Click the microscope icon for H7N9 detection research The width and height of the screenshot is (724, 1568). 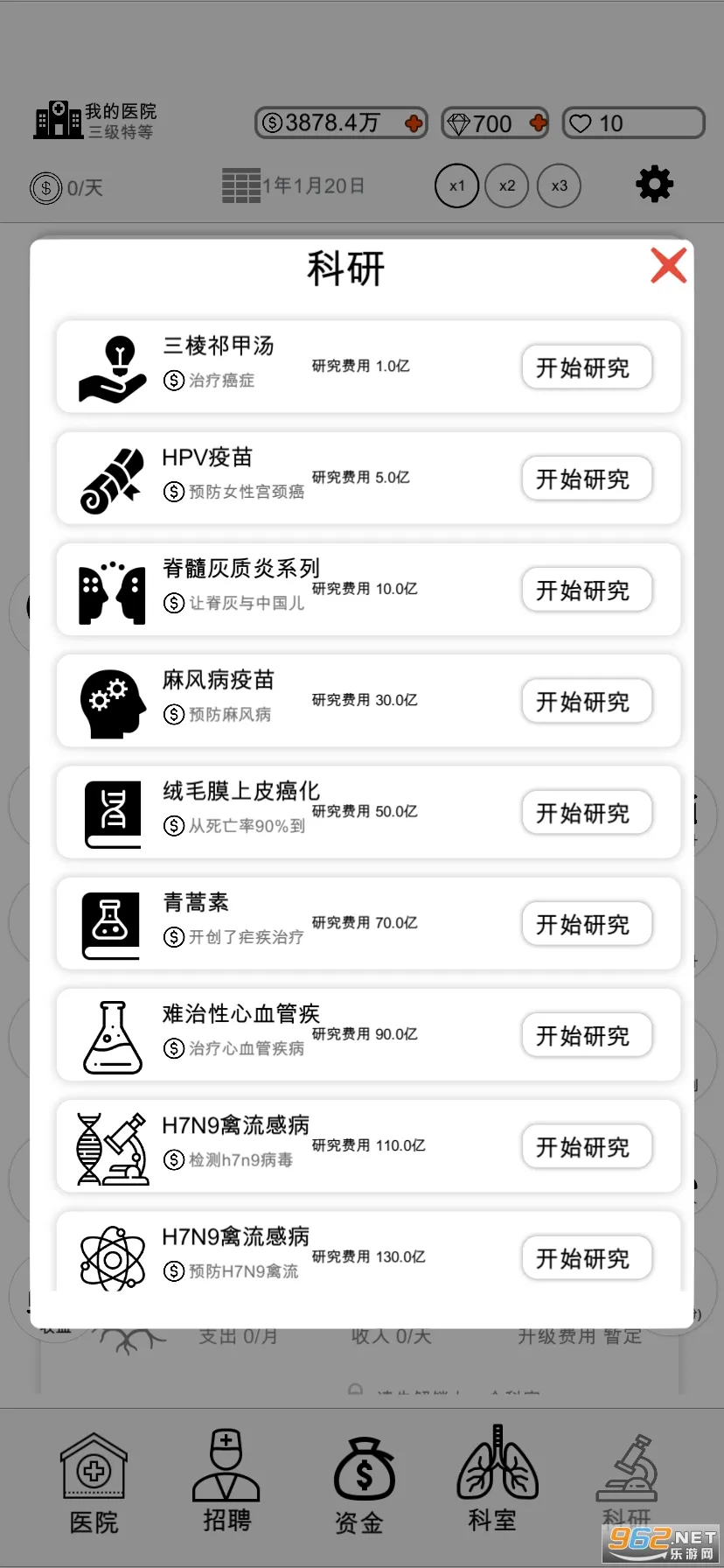point(111,1146)
